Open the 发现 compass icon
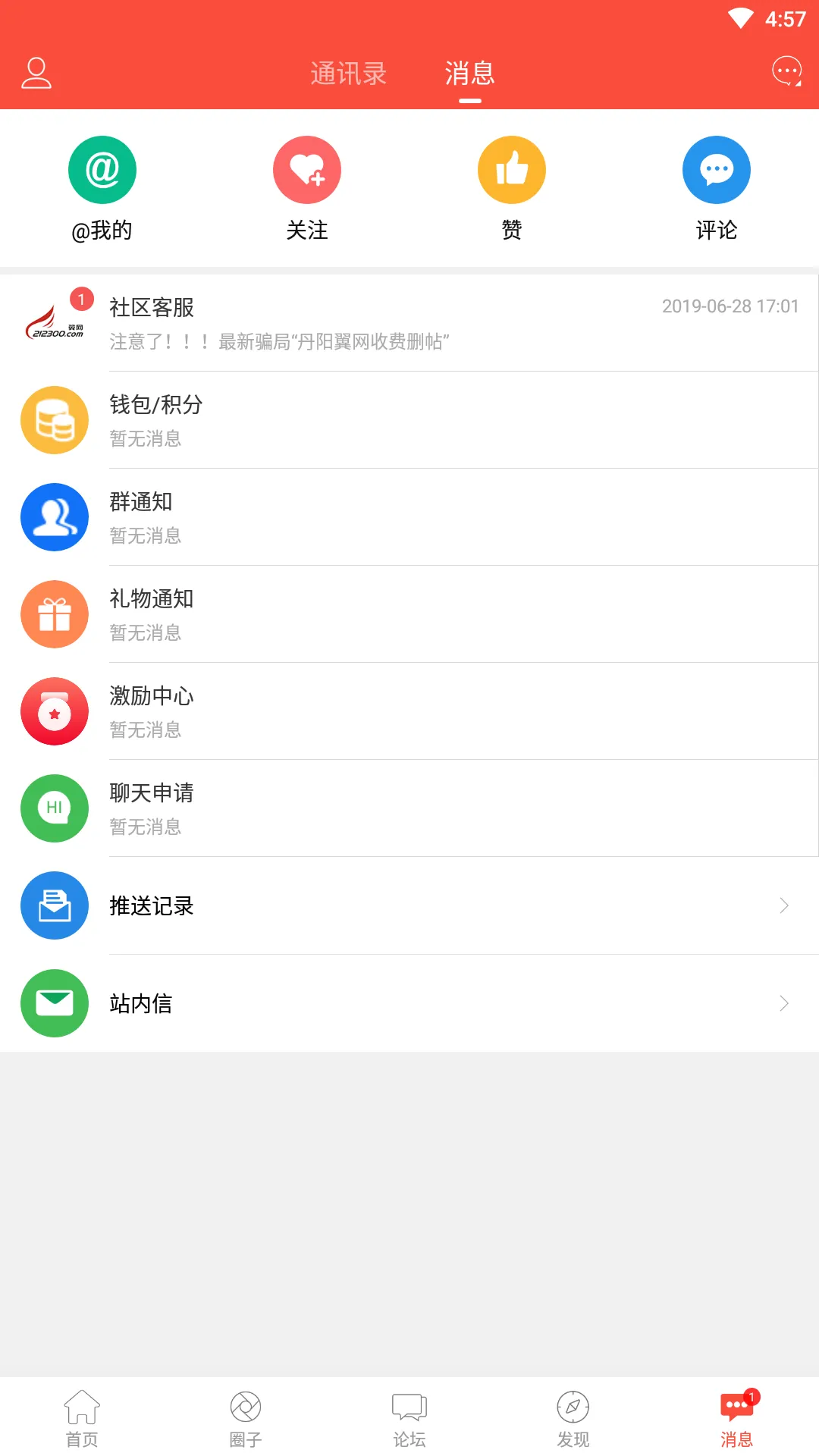819x1456 pixels. coord(573,1407)
